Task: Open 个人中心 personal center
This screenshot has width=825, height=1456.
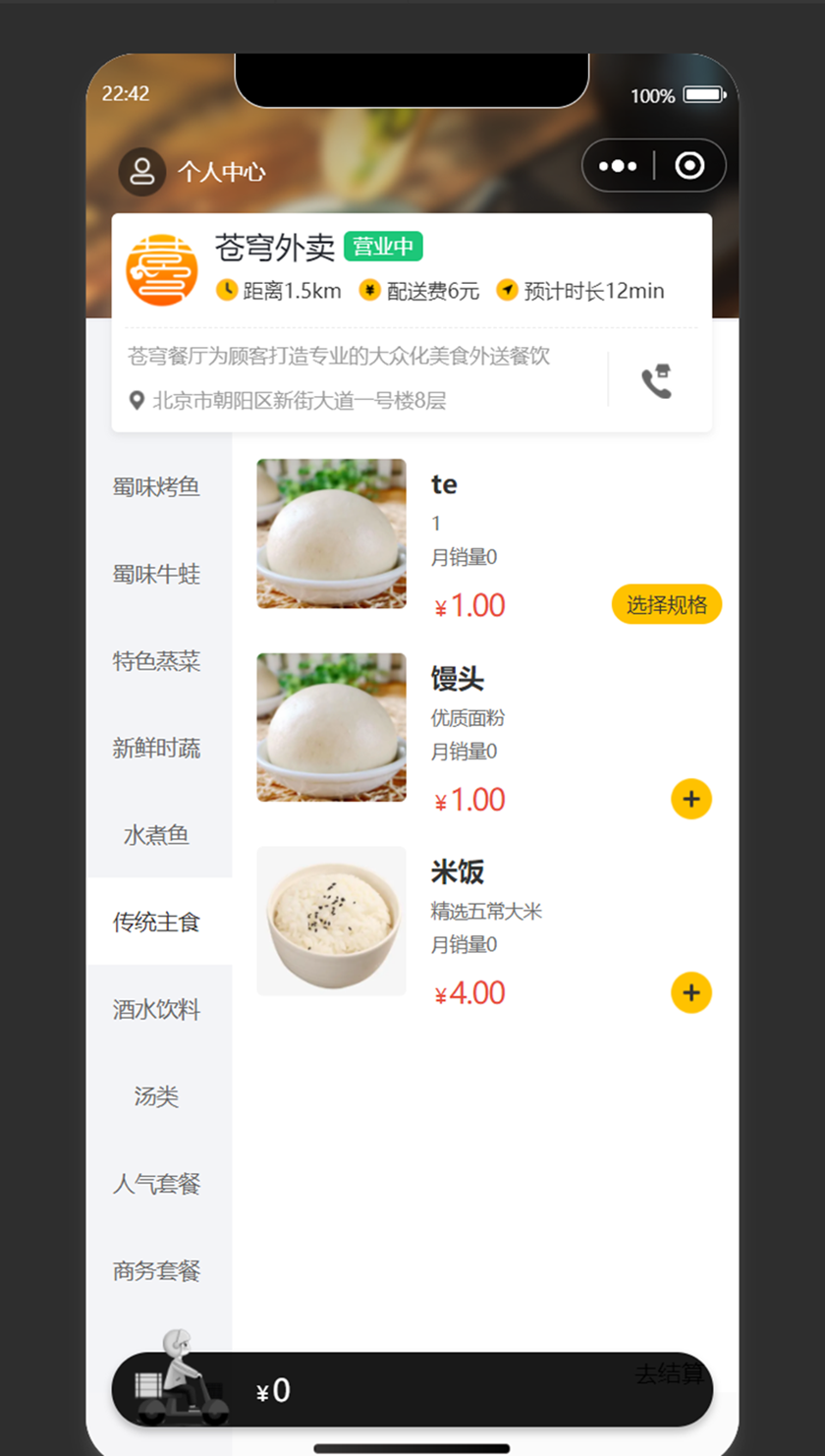Action: [x=192, y=172]
